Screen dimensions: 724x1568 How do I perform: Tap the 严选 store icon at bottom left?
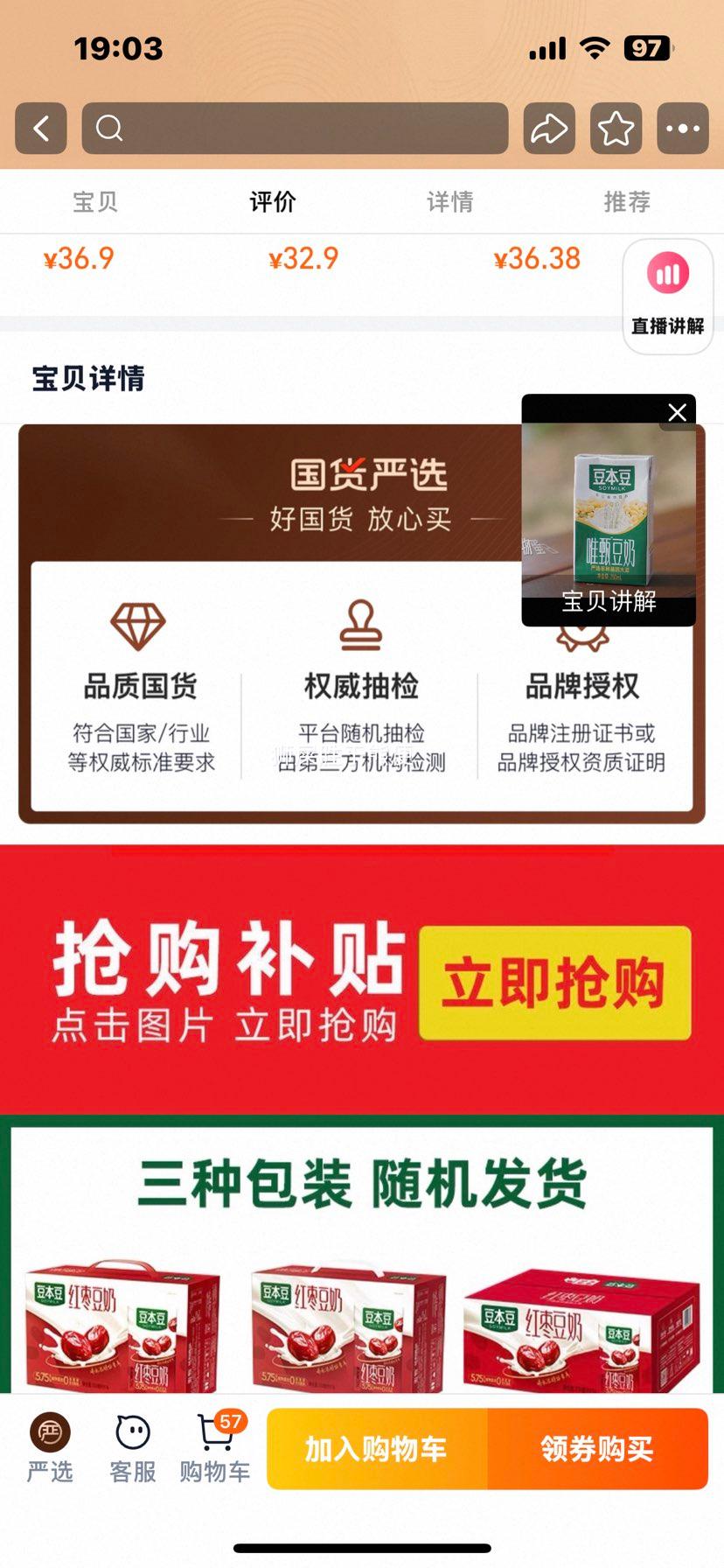[x=49, y=1445]
